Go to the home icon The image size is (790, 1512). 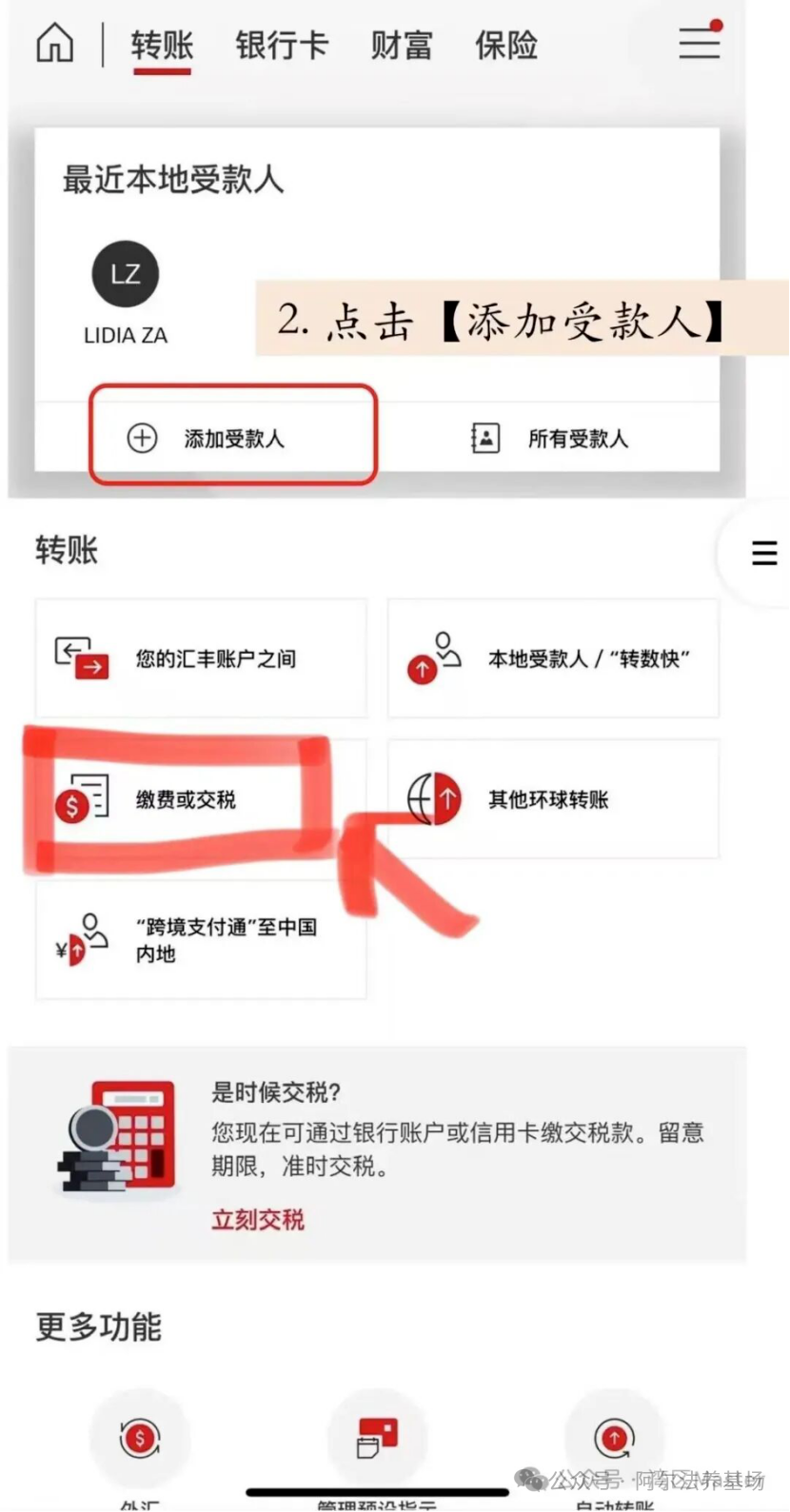coord(54,44)
